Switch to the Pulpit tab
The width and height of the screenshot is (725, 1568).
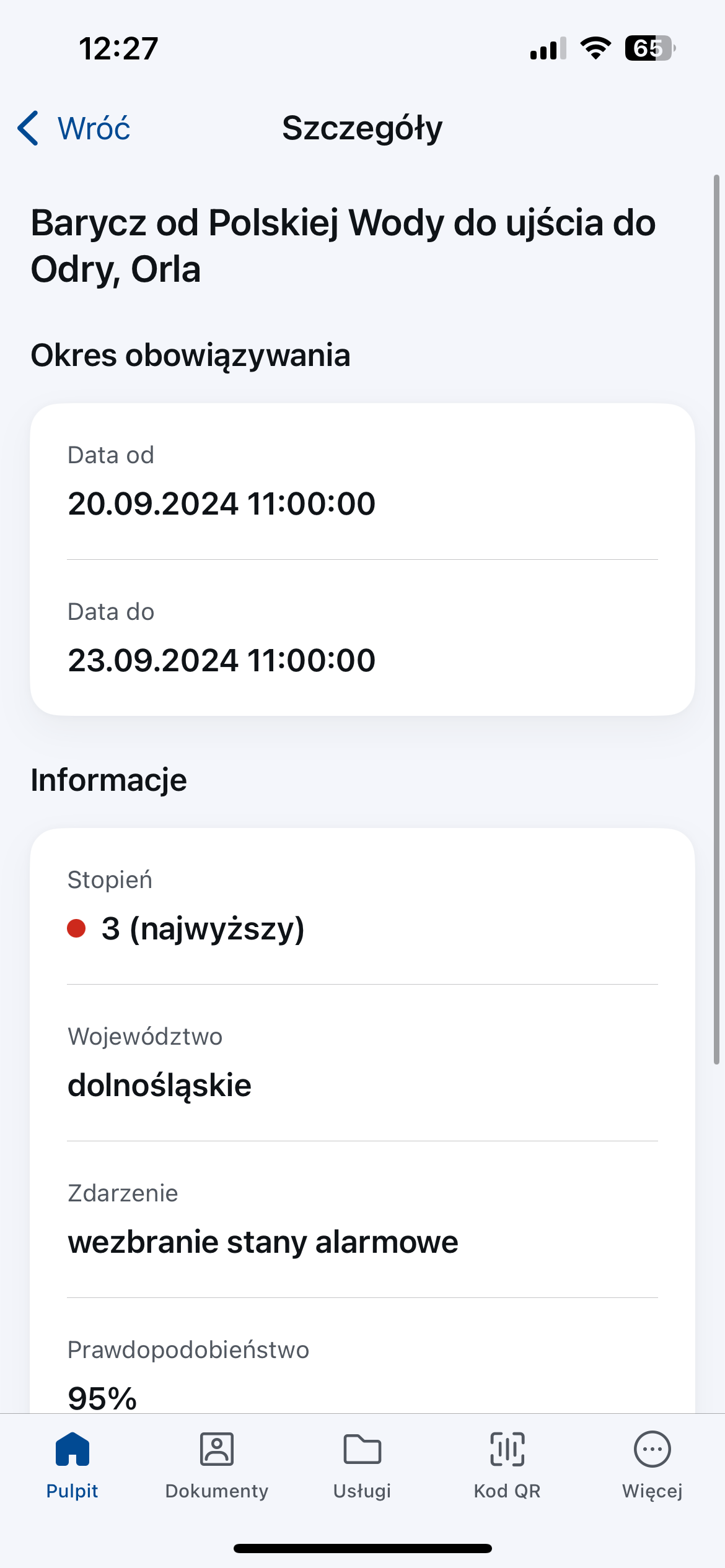(x=72, y=1465)
